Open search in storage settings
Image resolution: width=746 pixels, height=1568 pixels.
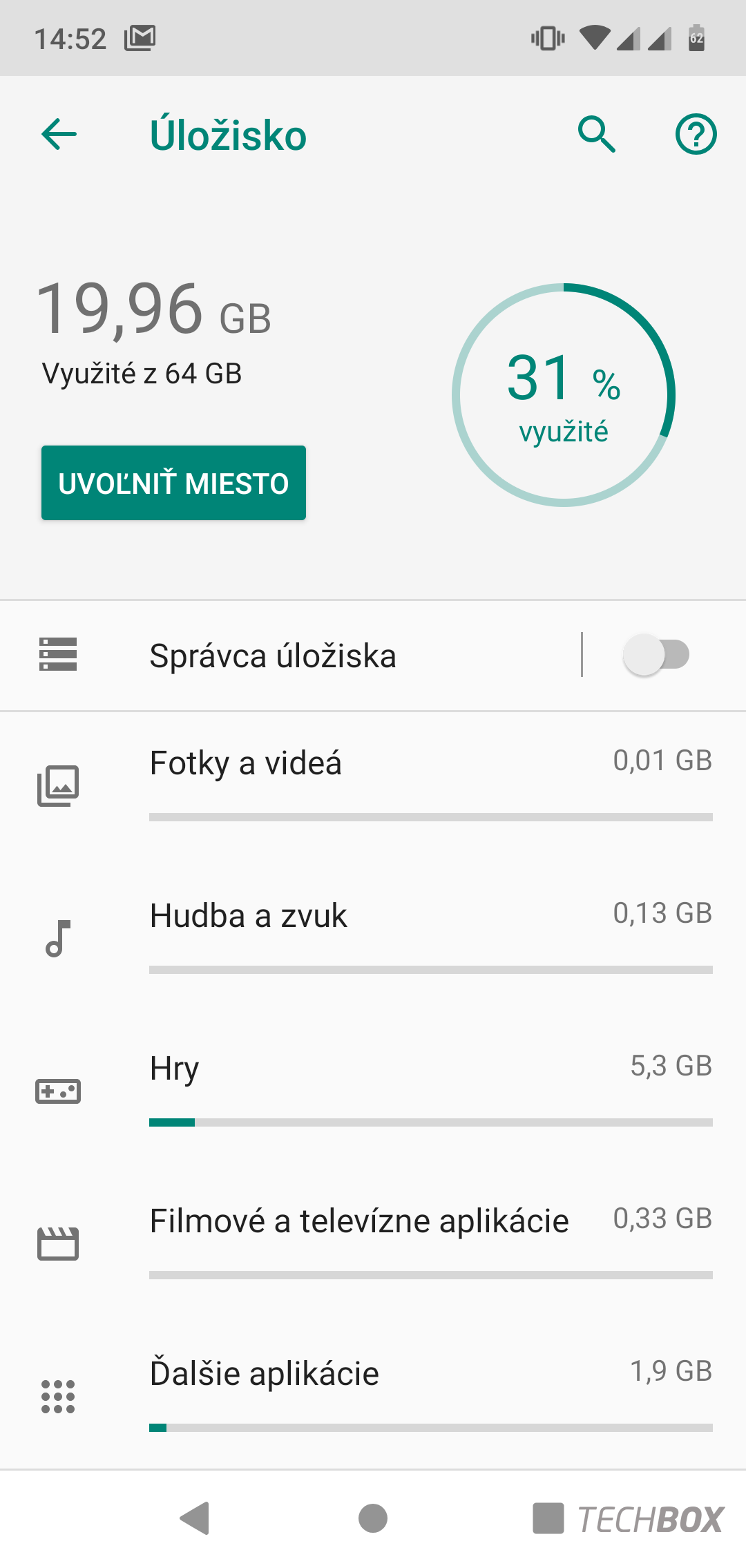(x=597, y=134)
